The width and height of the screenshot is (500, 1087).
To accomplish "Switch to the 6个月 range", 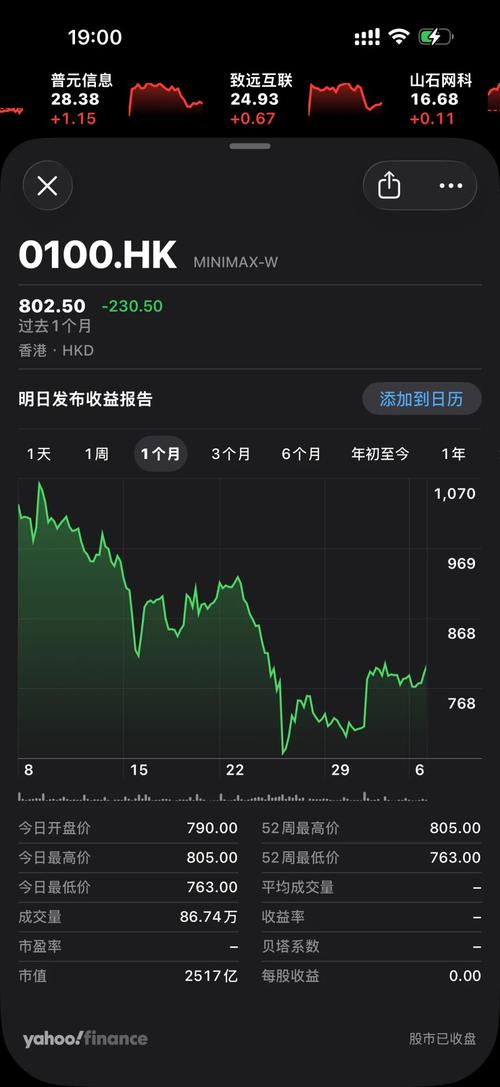I will coord(301,454).
